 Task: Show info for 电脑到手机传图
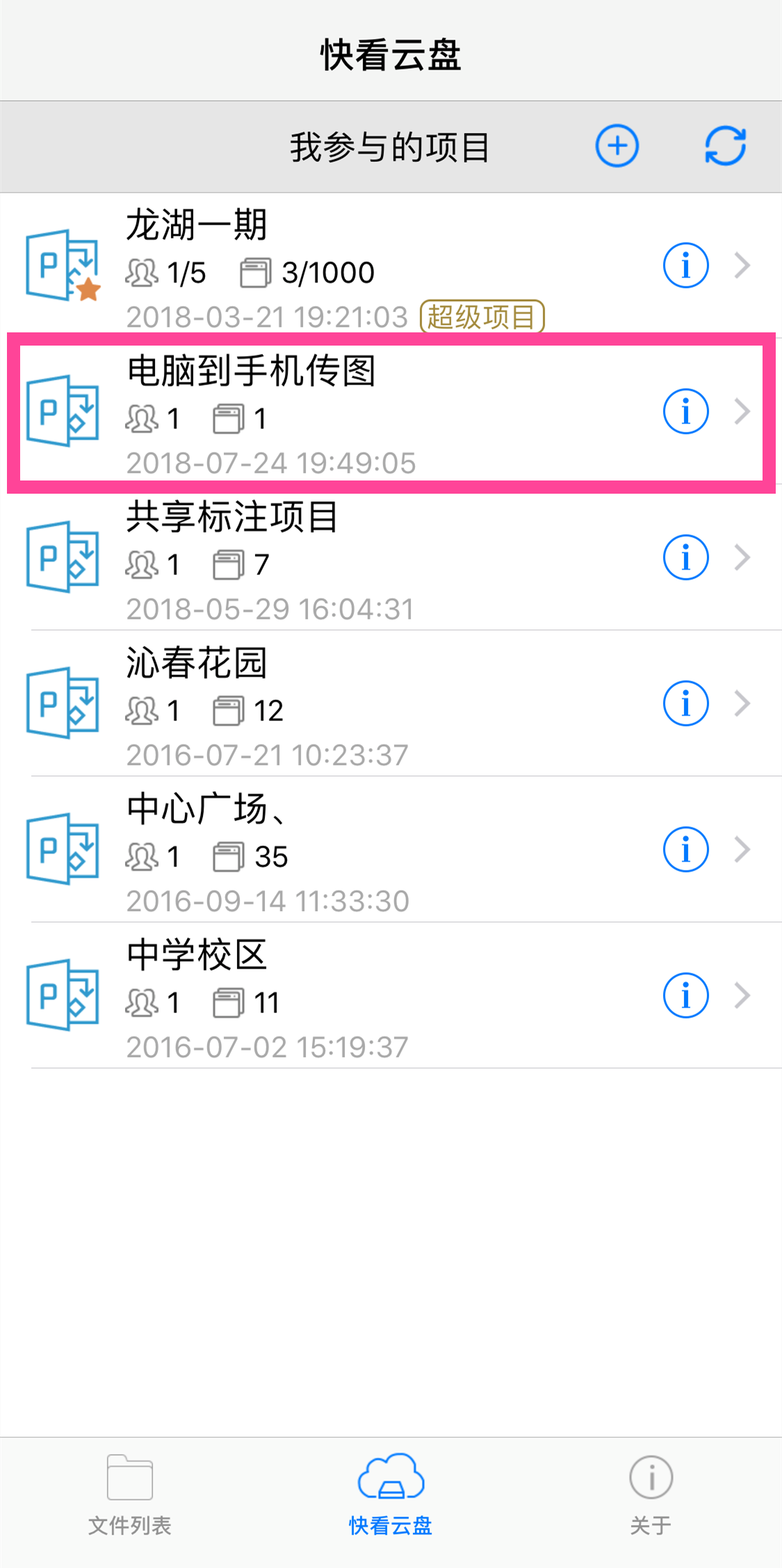(x=685, y=412)
